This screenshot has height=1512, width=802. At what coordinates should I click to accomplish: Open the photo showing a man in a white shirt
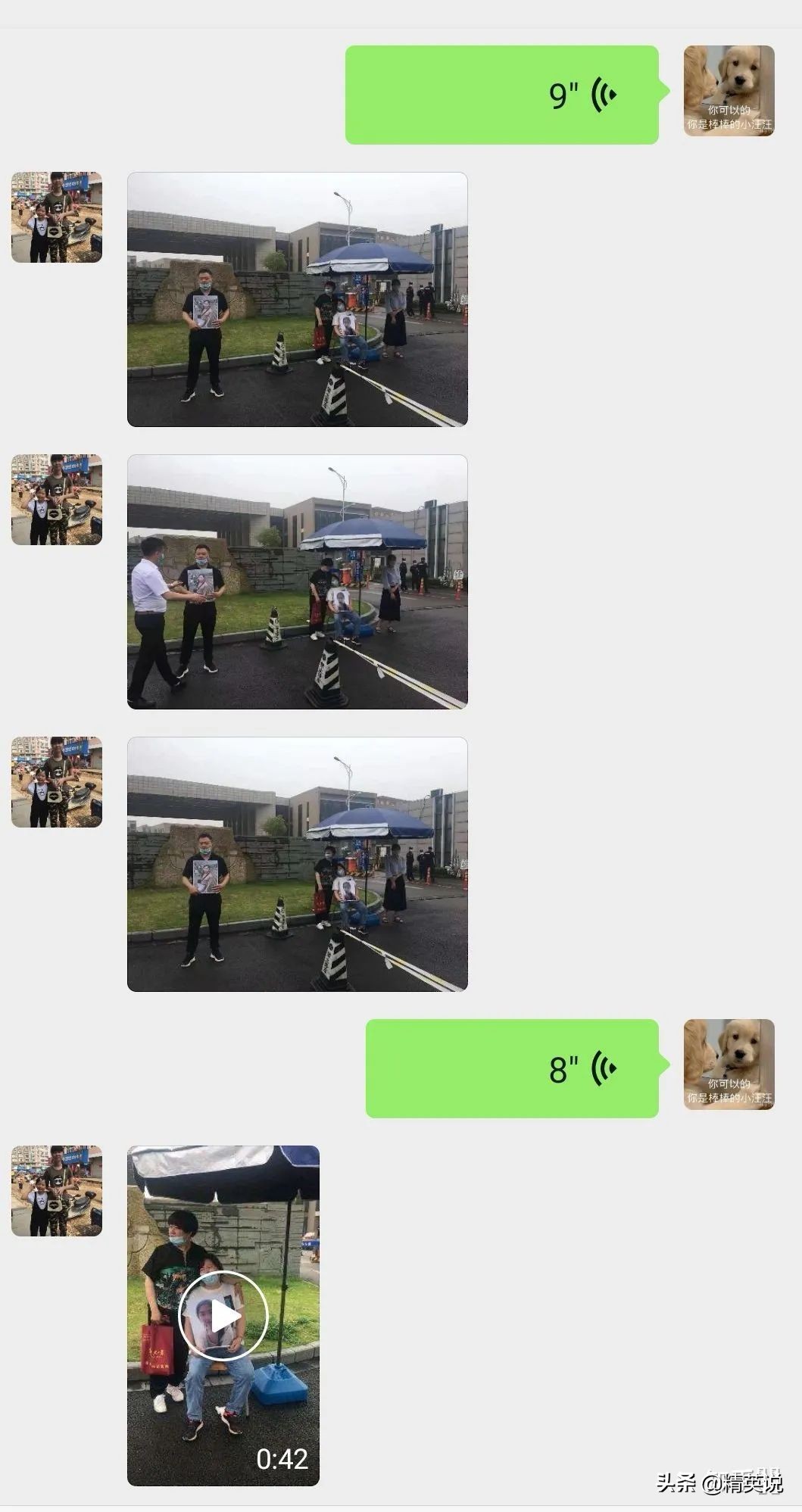(x=297, y=581)
